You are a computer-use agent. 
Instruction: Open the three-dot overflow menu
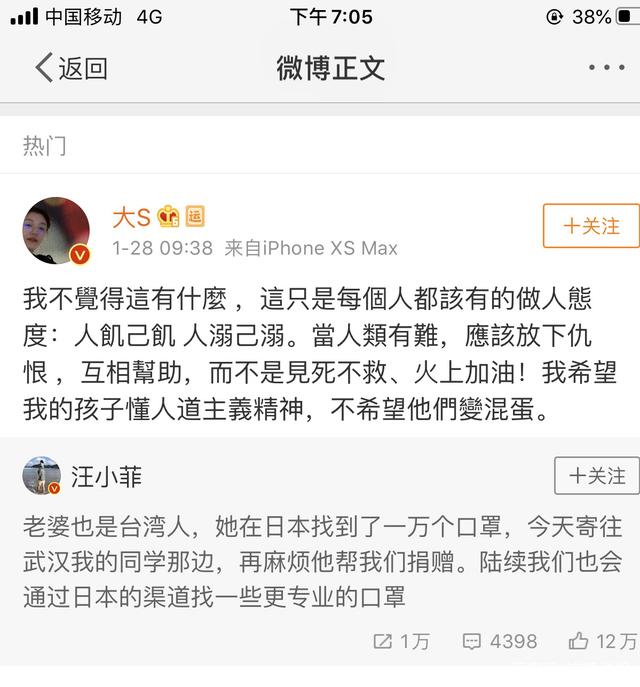(606, 68)
